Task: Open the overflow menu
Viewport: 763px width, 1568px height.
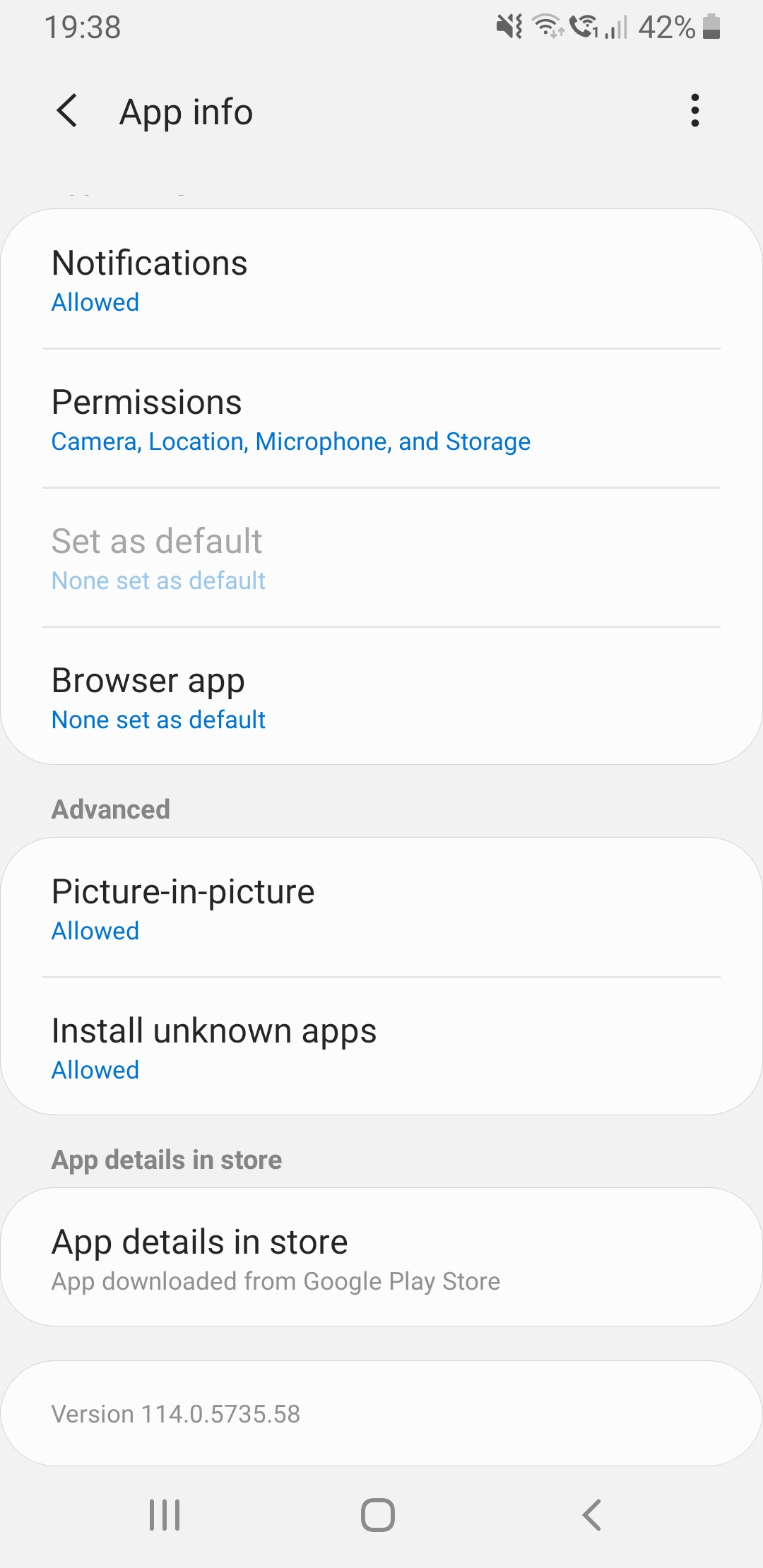Action: [695, 111]
